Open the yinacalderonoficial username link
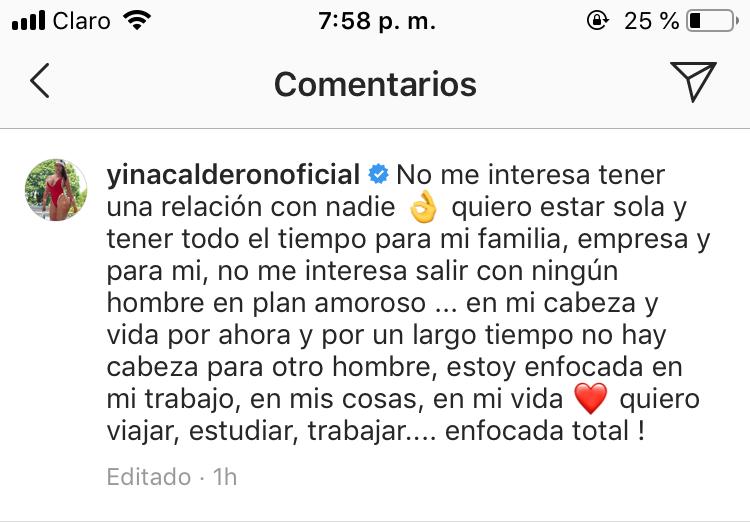Screen dimensions: 750x523 pos(232,174)
